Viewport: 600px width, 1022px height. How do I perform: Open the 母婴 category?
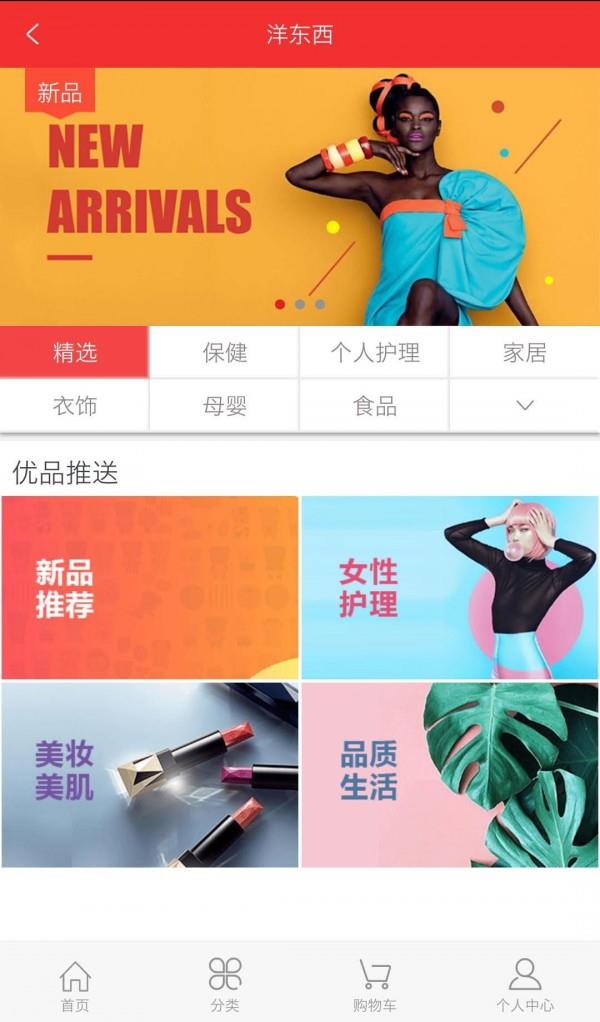pos(224,406)
